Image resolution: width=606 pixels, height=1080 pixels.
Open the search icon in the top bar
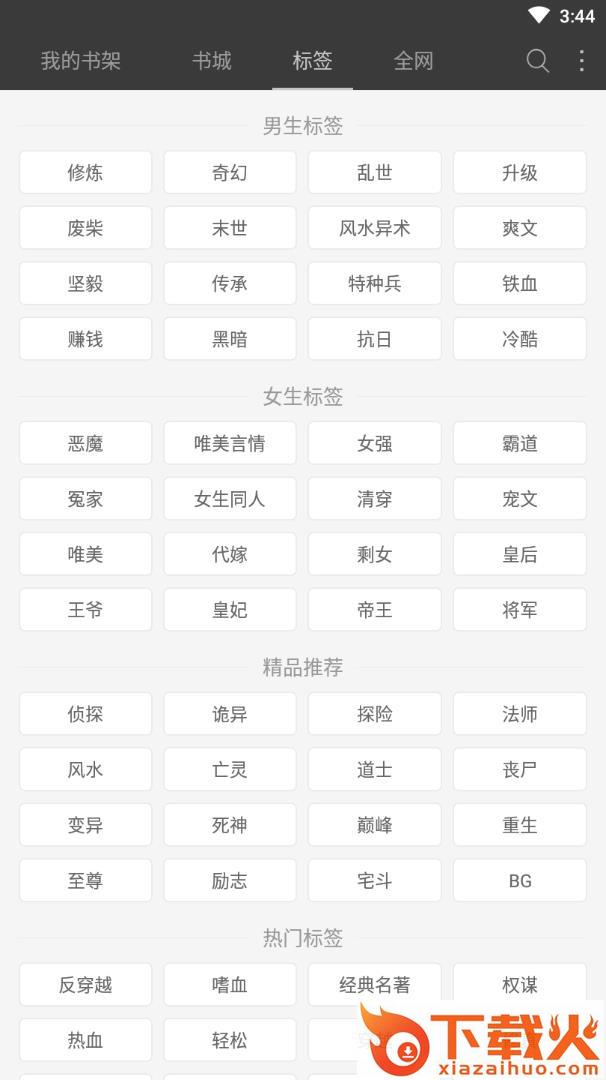tap(538, 61)
